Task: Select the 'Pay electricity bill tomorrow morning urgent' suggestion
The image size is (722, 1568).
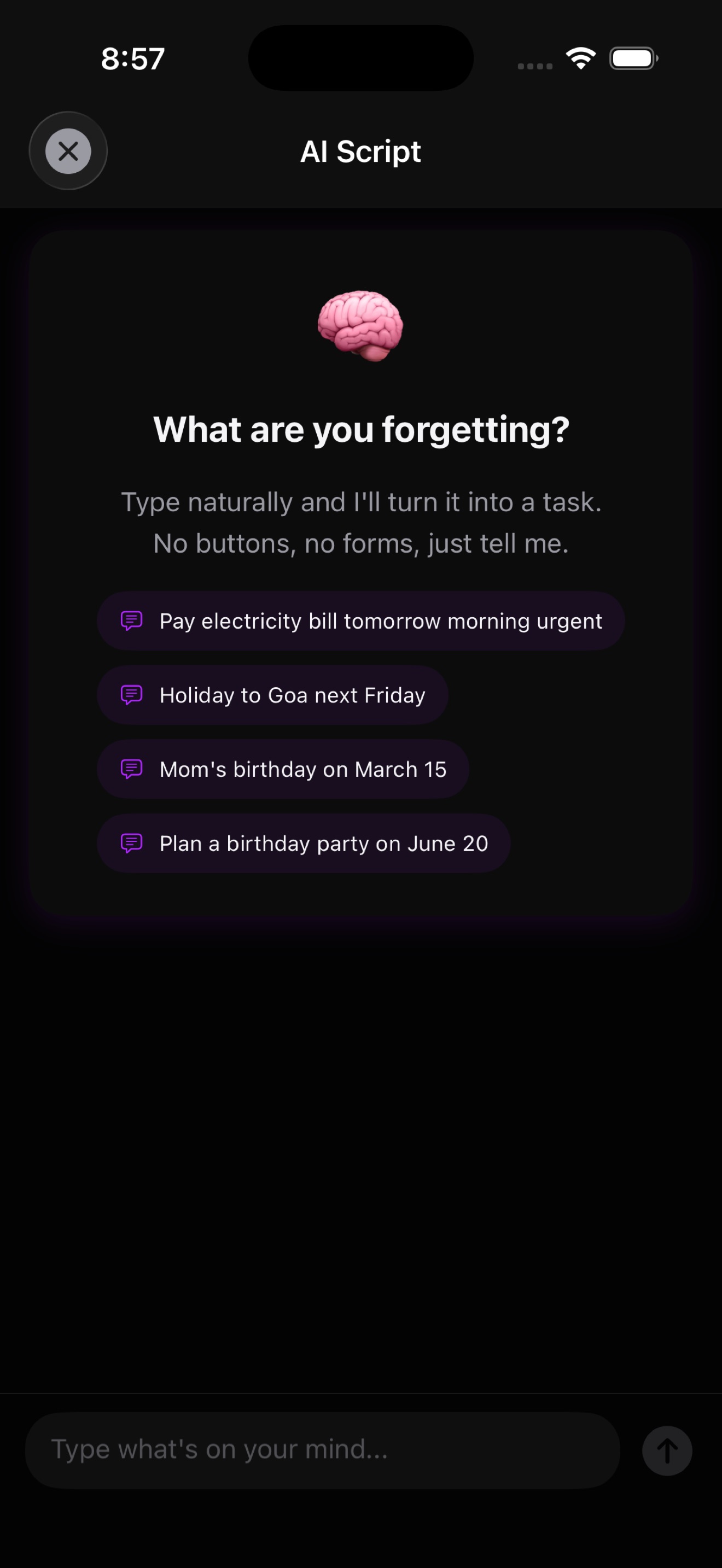Action: pos(361,621)
